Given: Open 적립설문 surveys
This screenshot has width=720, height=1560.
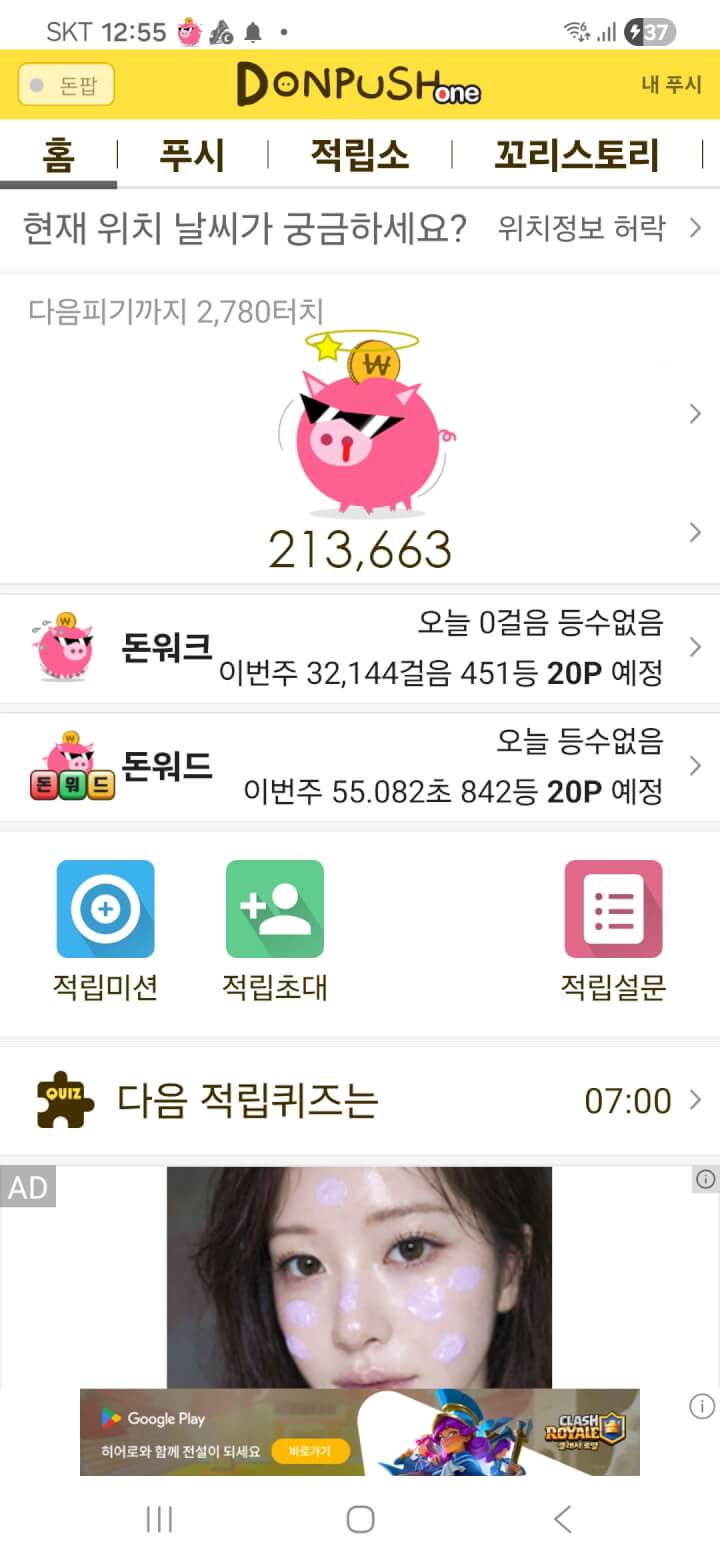Looking at the screenshot, I should [613, 910].
